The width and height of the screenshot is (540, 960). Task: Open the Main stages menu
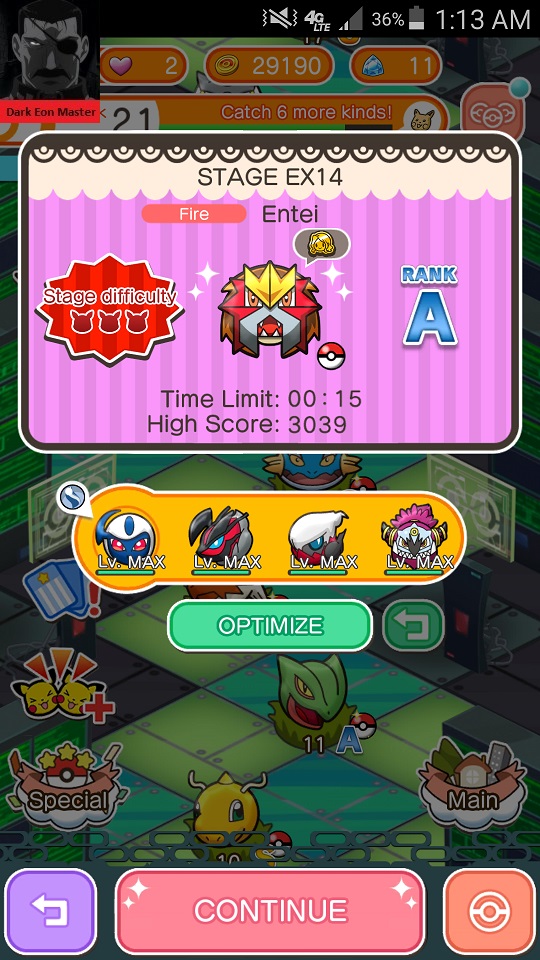[x=473, y=787]
